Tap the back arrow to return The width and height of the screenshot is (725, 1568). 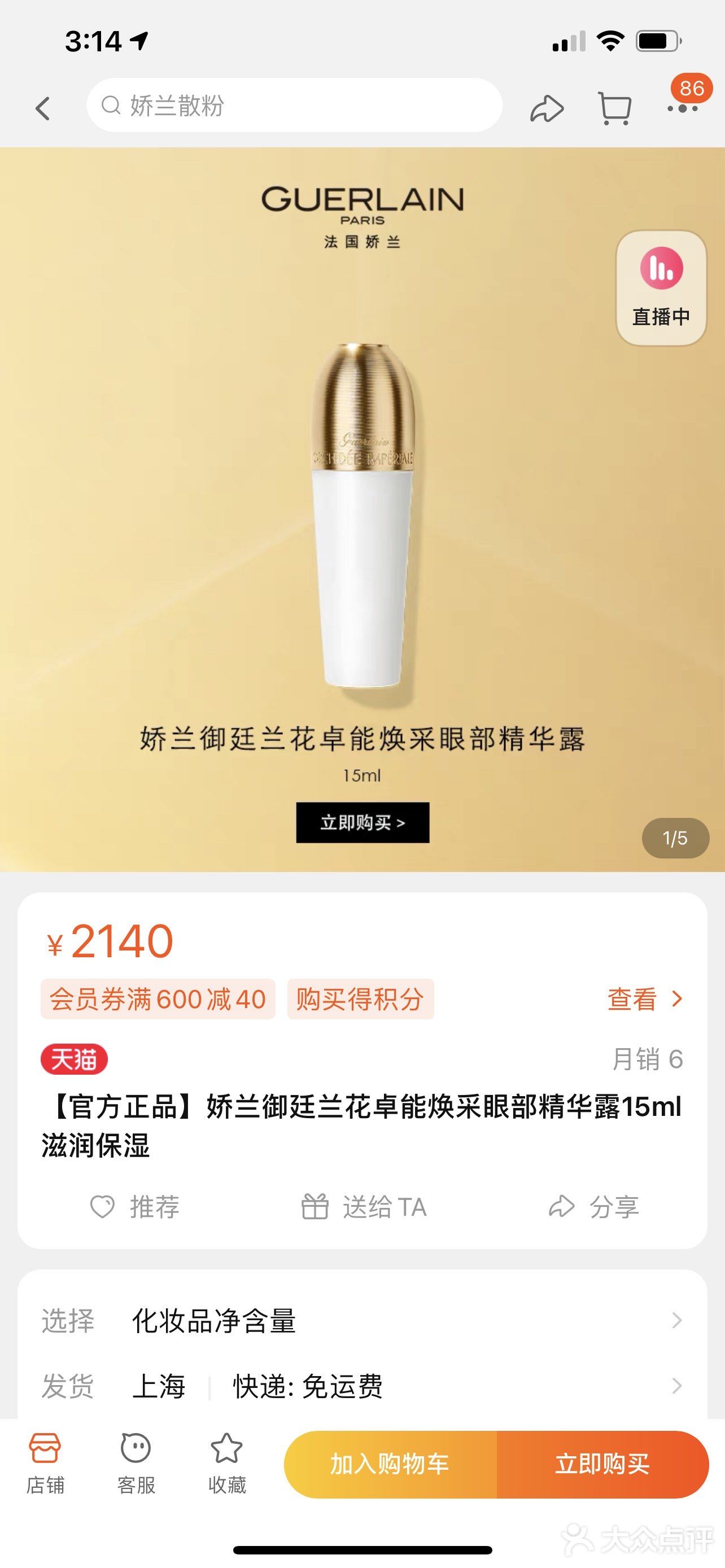click(x=41, y=108)
